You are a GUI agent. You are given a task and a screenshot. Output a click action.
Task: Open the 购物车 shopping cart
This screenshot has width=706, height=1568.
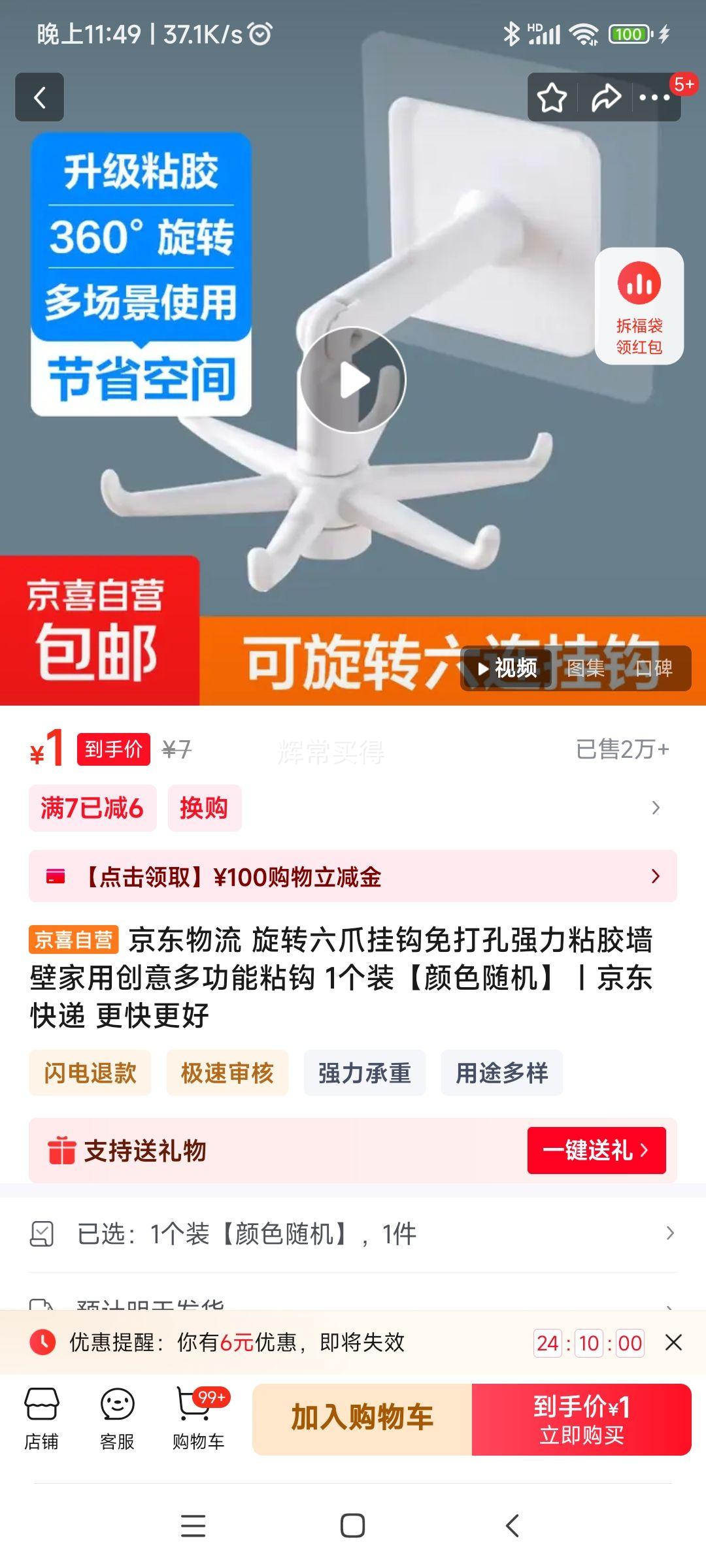(x=198, y=1419)
